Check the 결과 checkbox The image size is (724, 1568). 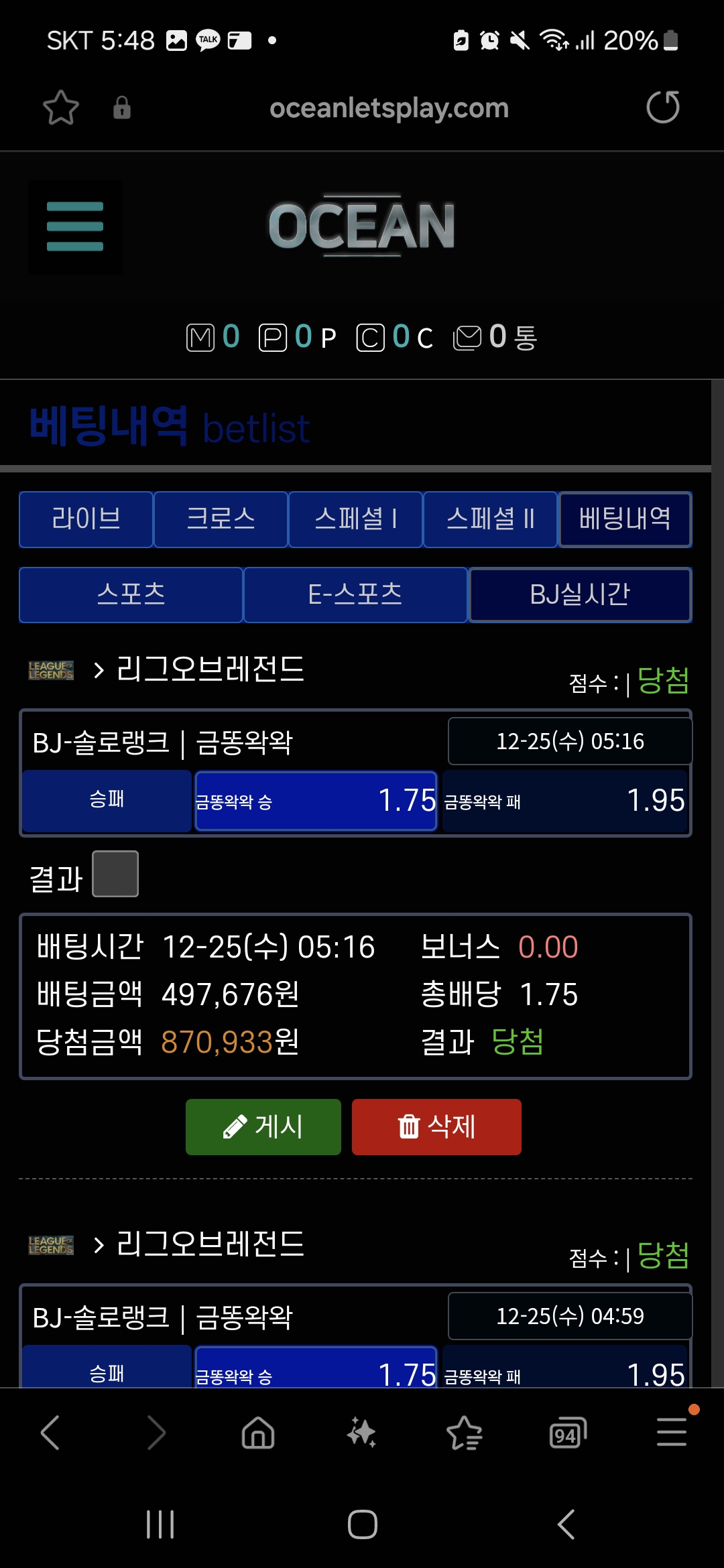pos(115,874)
